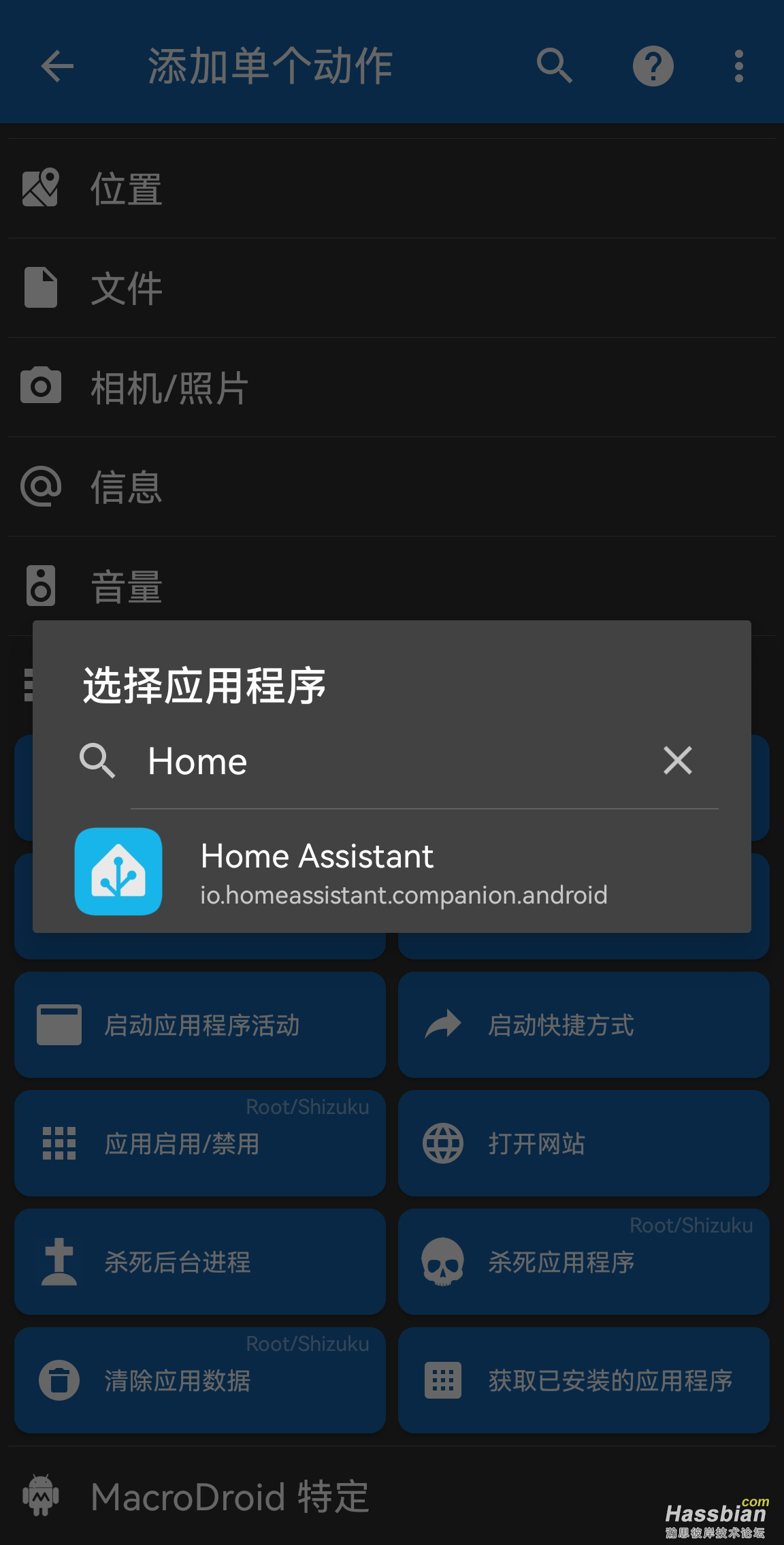
Task: Select 应用启用/禁用 action
Action: (x=200, y=1143)
